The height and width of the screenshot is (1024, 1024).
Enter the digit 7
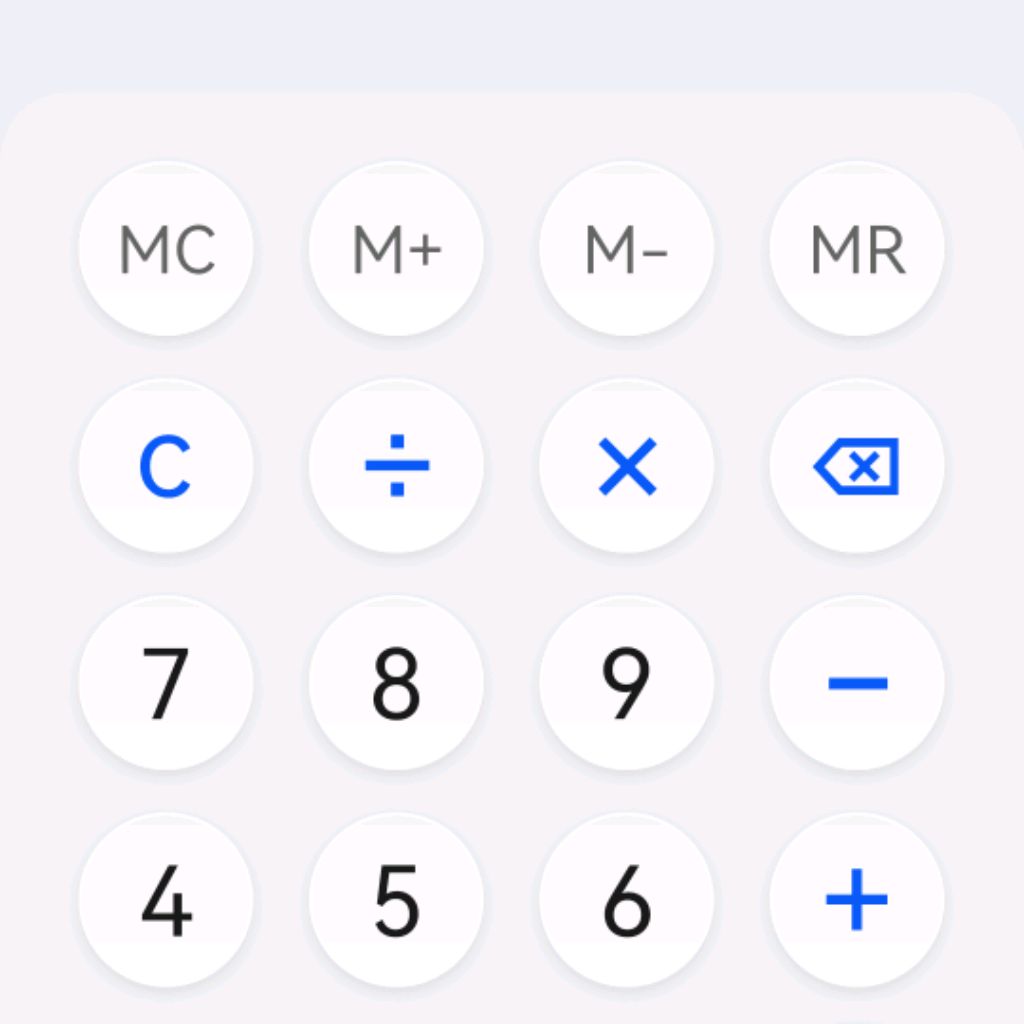[x=166, y=684]
